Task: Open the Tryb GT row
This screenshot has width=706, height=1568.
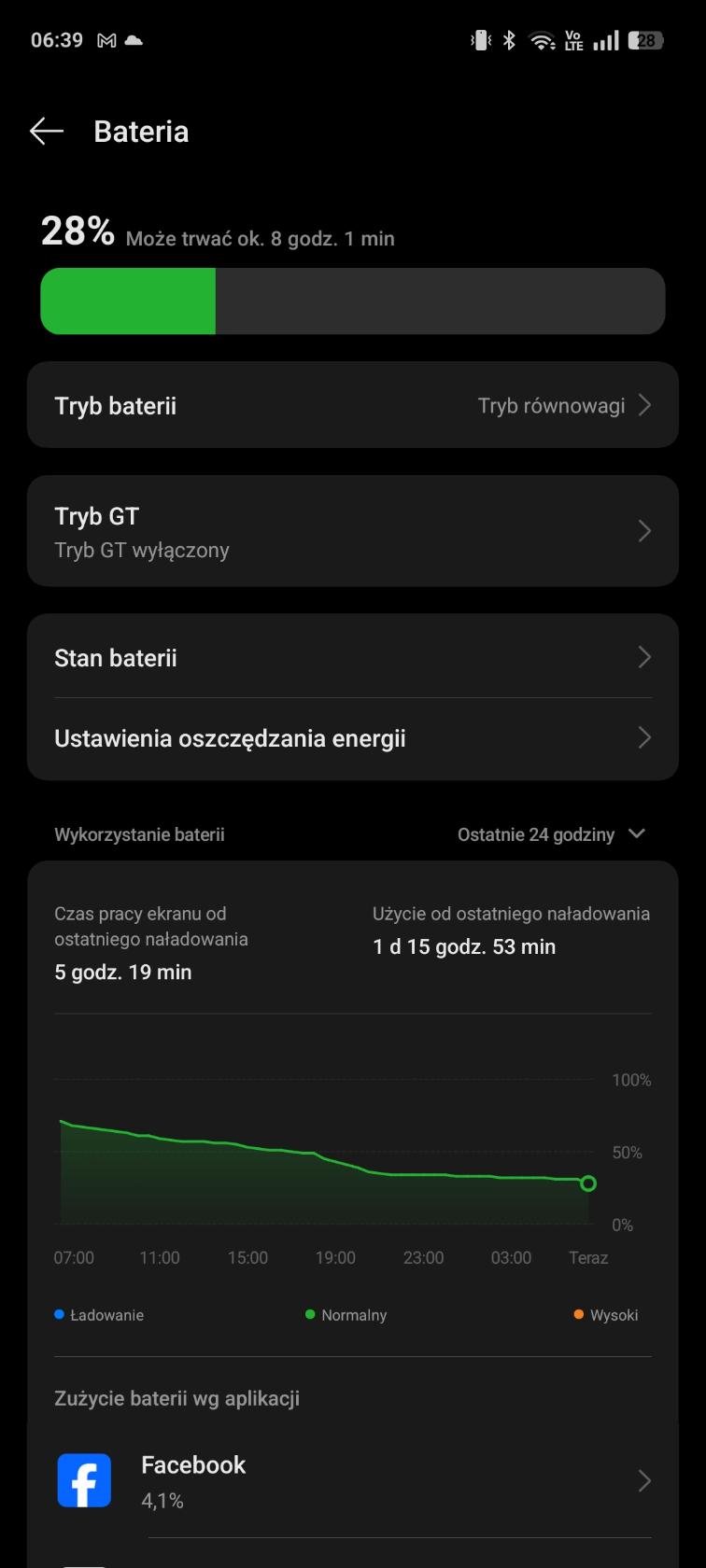Action: coord(353,531)
